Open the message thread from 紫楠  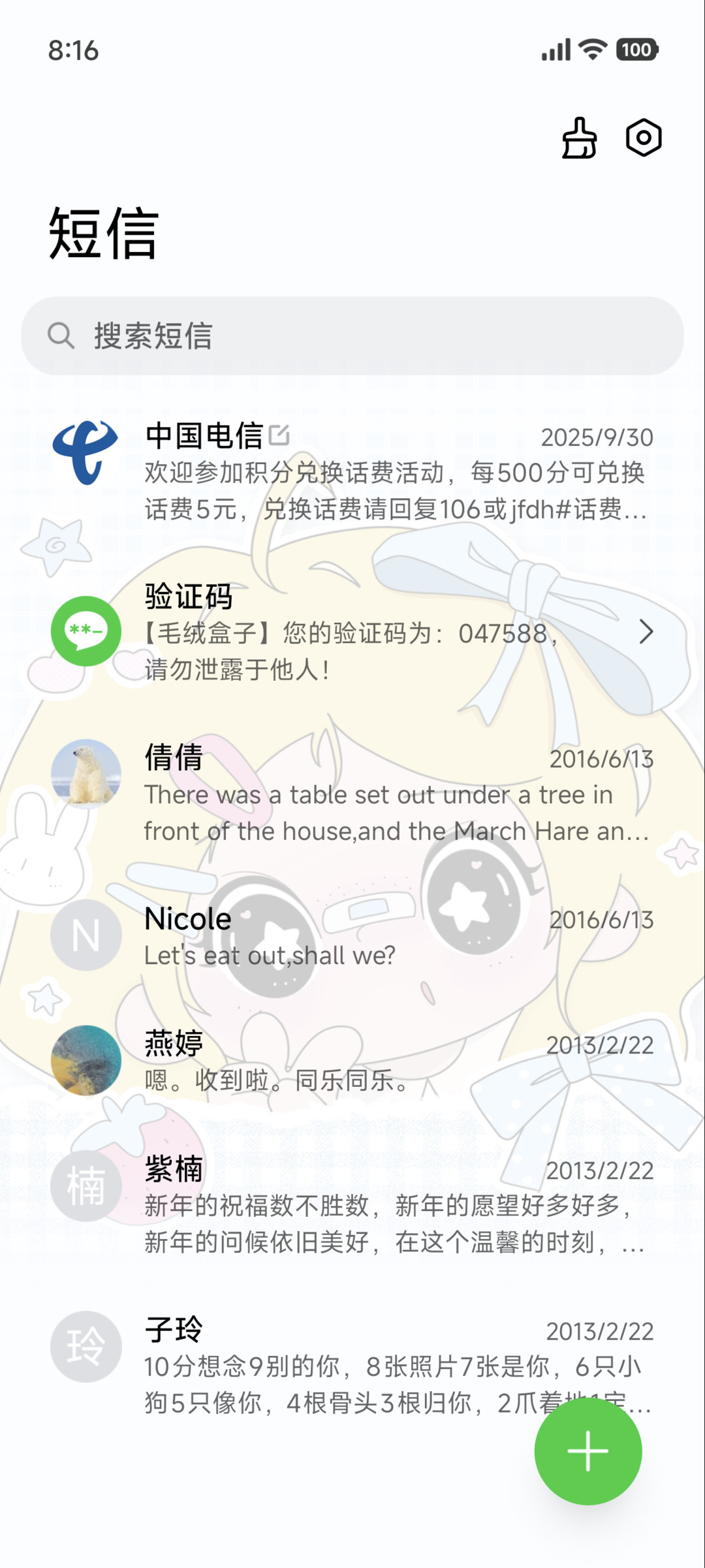pyautogui.click(x=352, y=1204)
